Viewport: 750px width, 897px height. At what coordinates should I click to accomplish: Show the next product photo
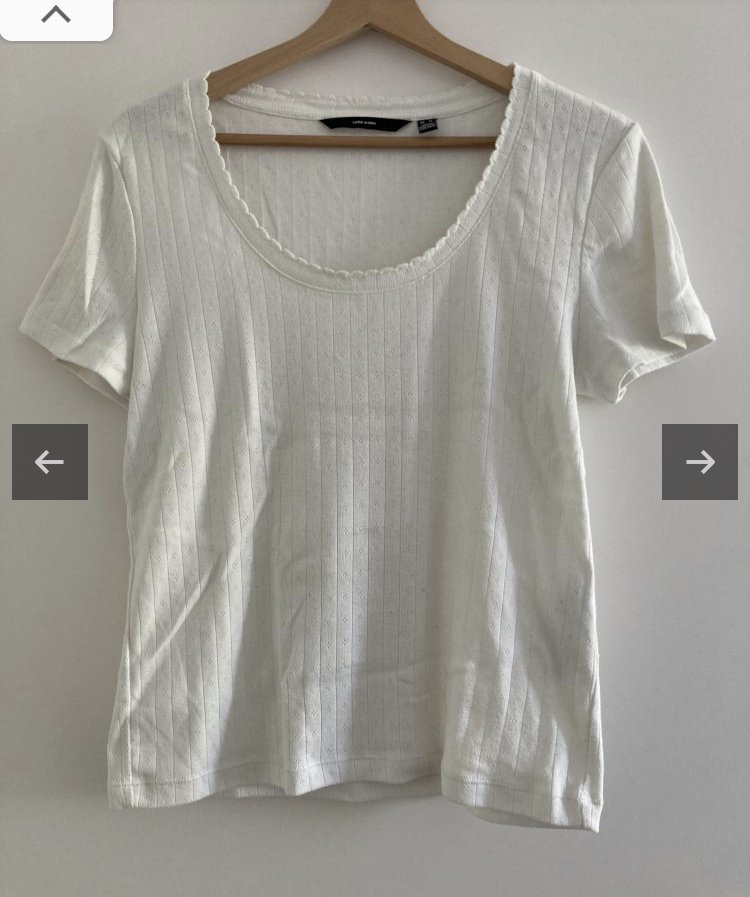[x=699, y=462]
